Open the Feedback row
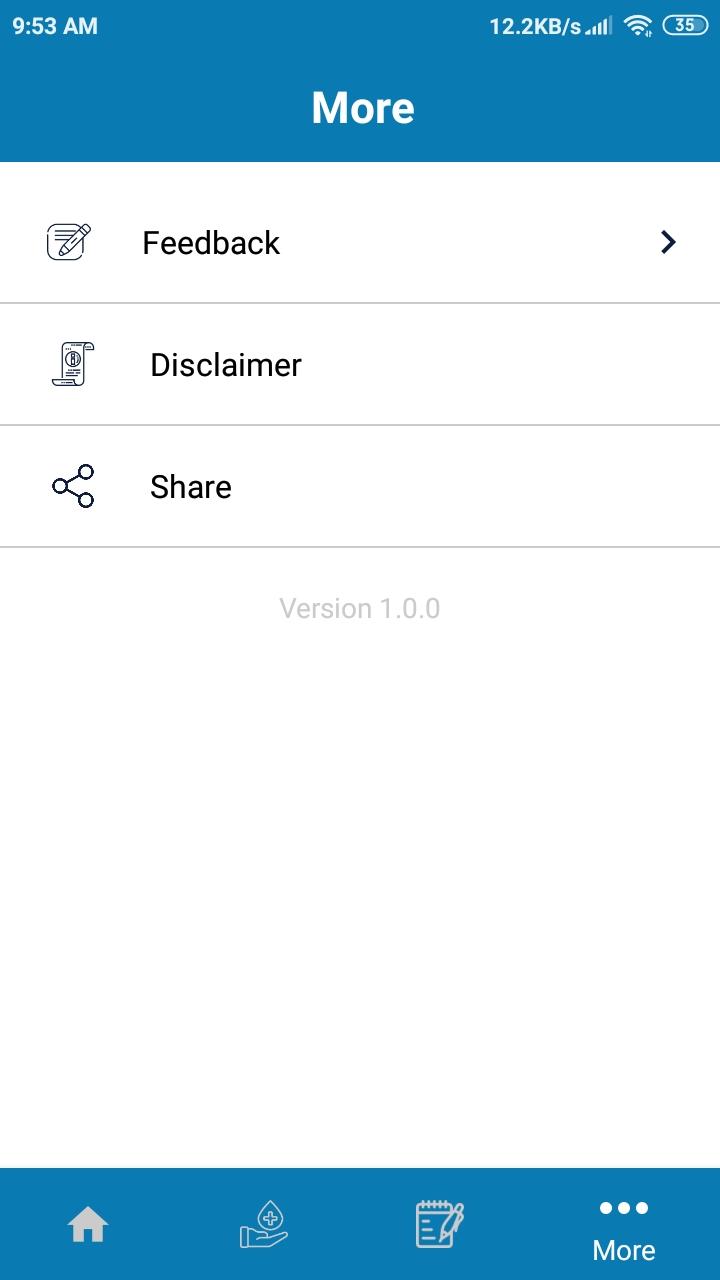Screen dimensions: 720x1280 [x=360, y=242]
